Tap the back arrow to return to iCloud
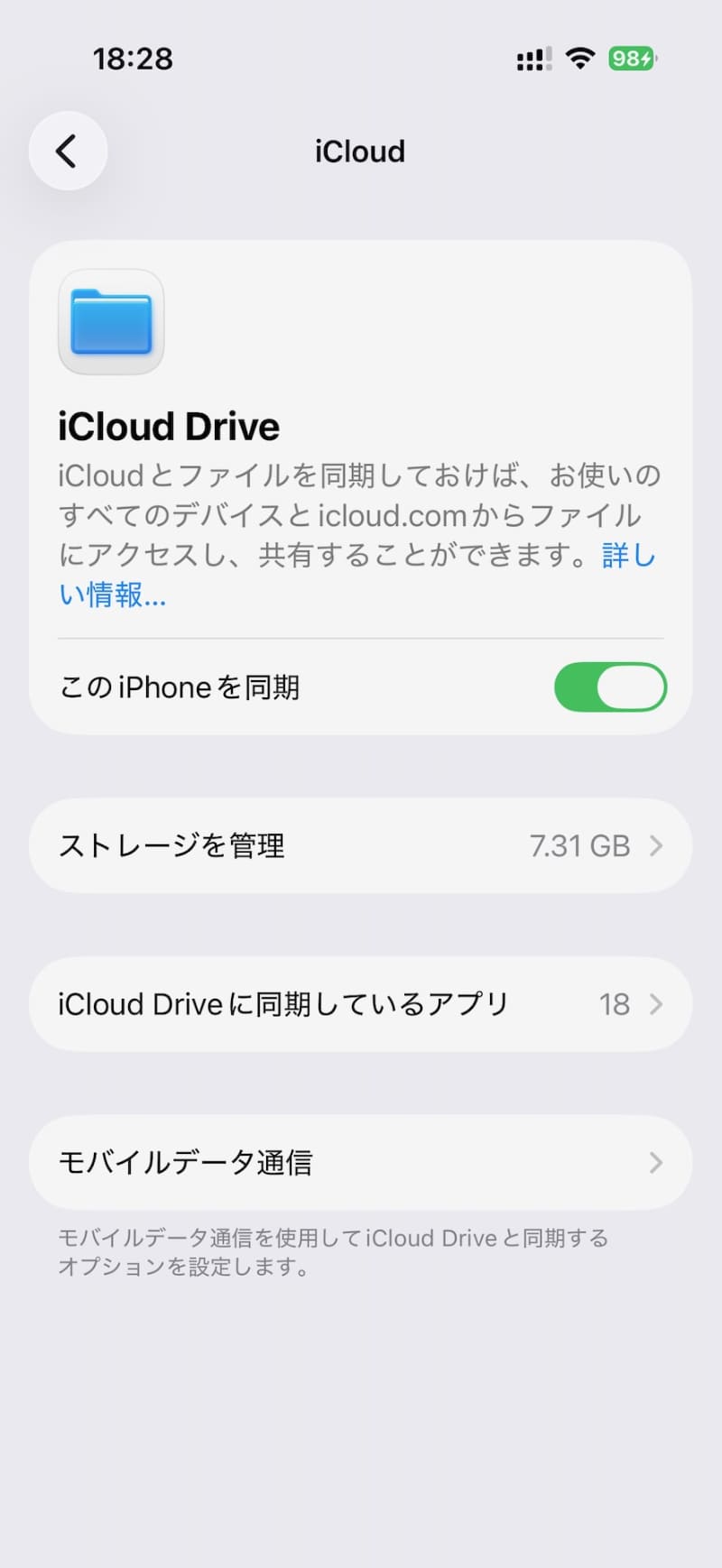722x1568 pixels. point(67,151)
